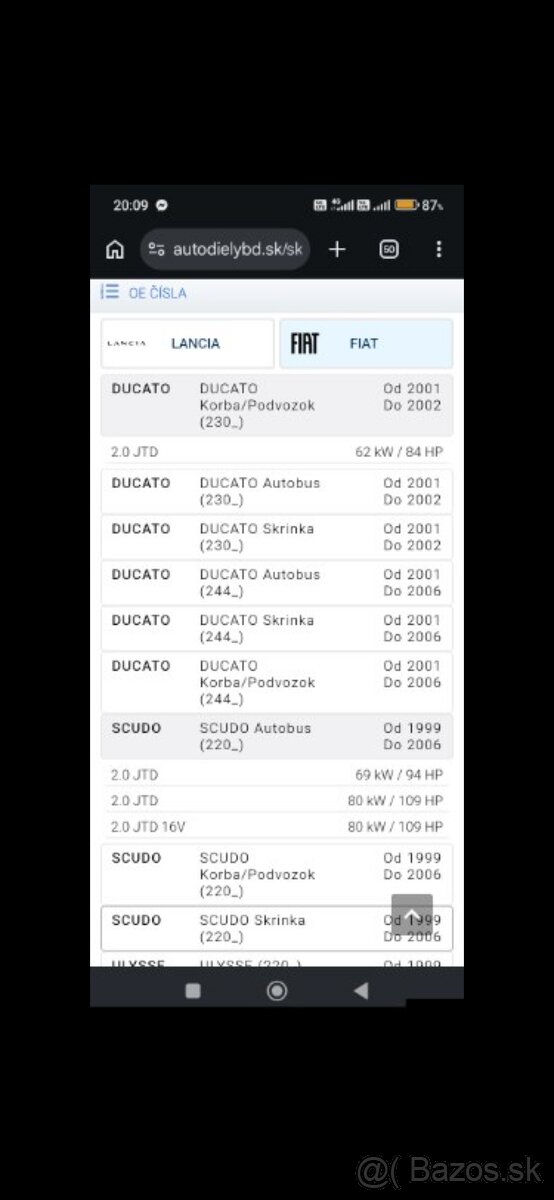
Task: Go back with the system back button
Action: (361, 990)
